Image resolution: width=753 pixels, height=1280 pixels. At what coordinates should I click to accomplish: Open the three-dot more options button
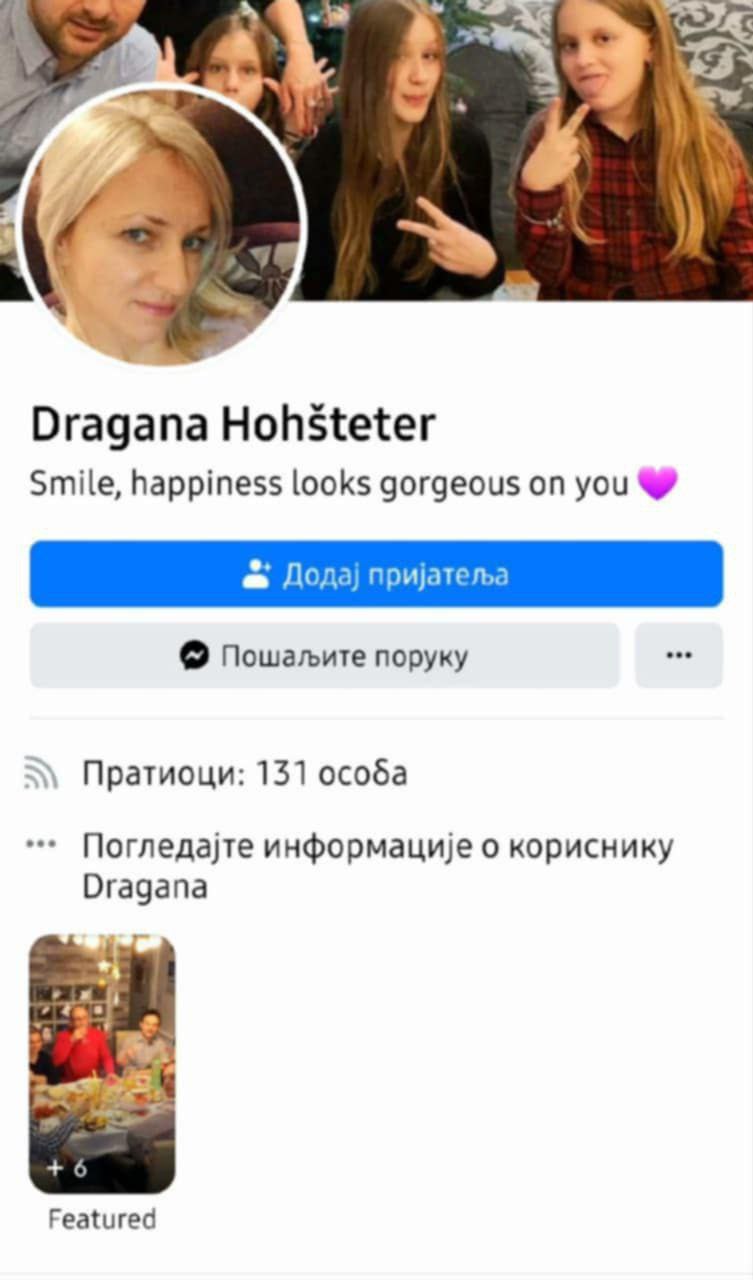coord(678,656)
